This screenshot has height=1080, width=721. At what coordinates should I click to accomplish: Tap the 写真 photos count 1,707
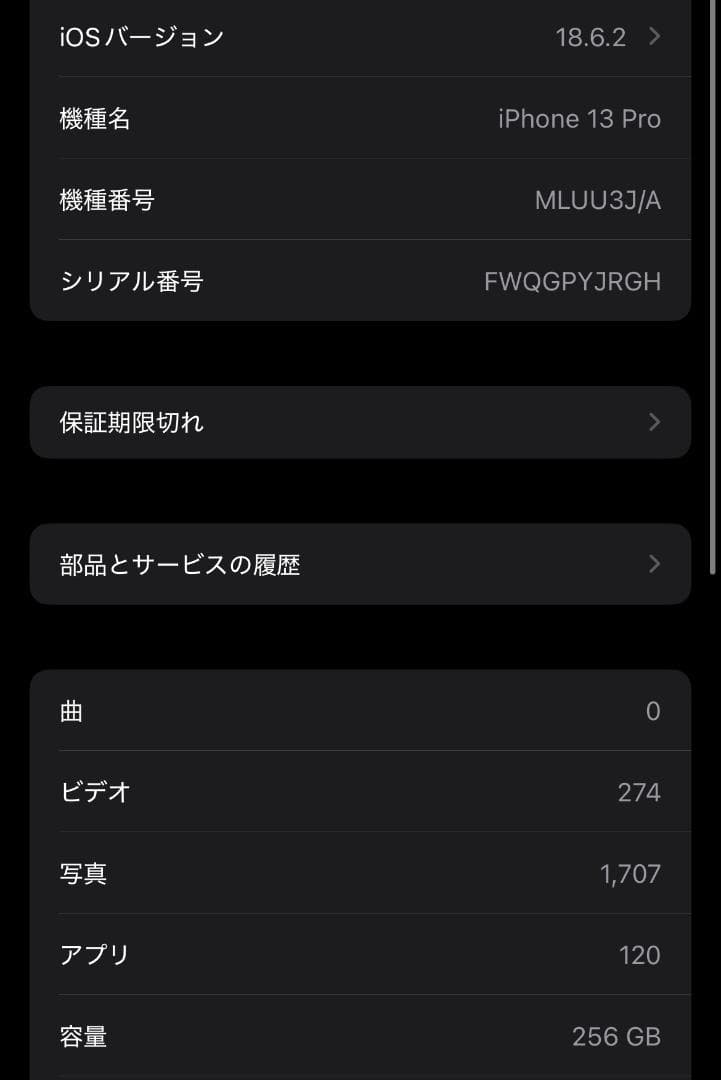point(360,873)
